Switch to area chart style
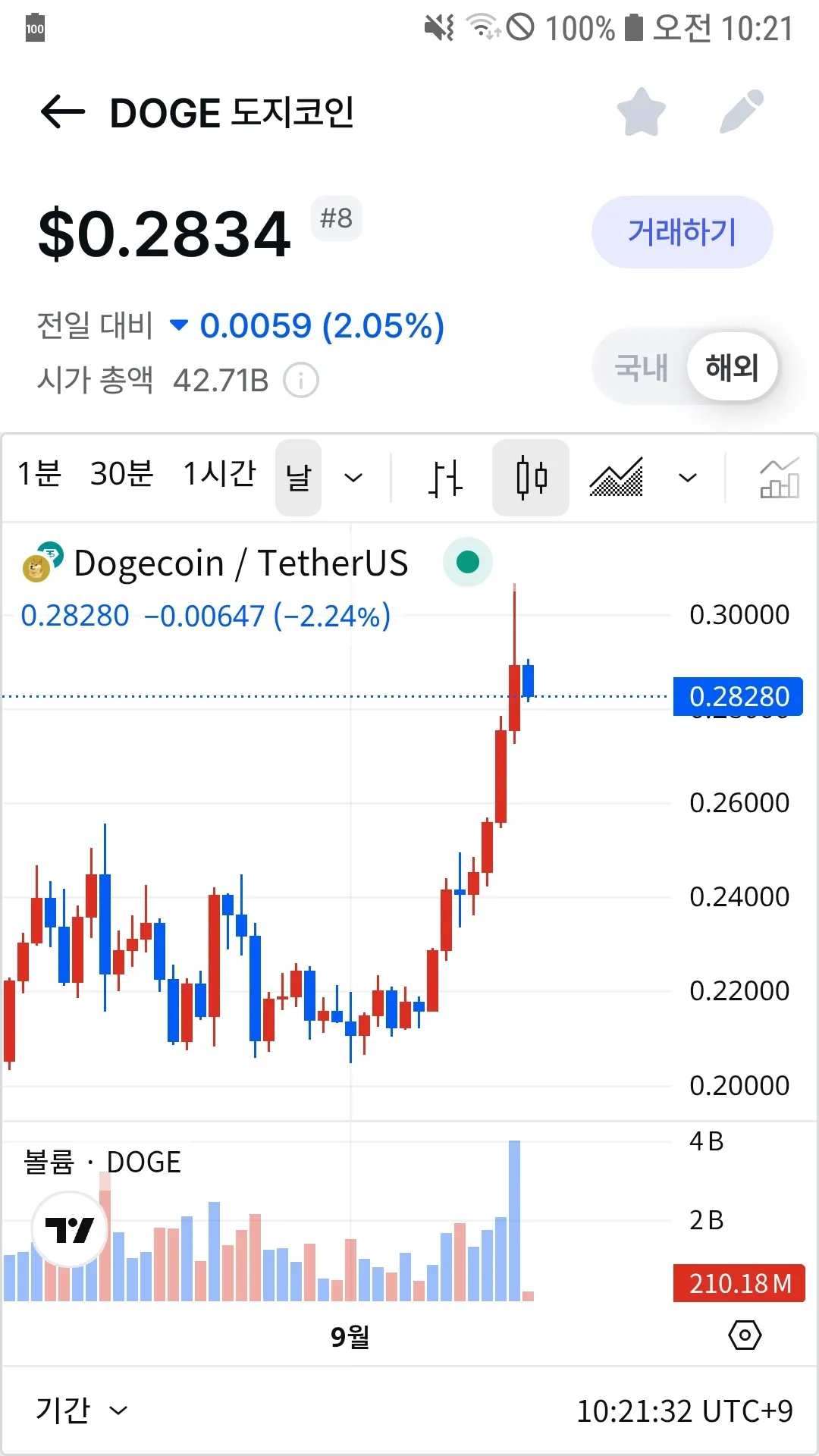The width and height of the screenshot is (819, 1456). pos(617,478)
